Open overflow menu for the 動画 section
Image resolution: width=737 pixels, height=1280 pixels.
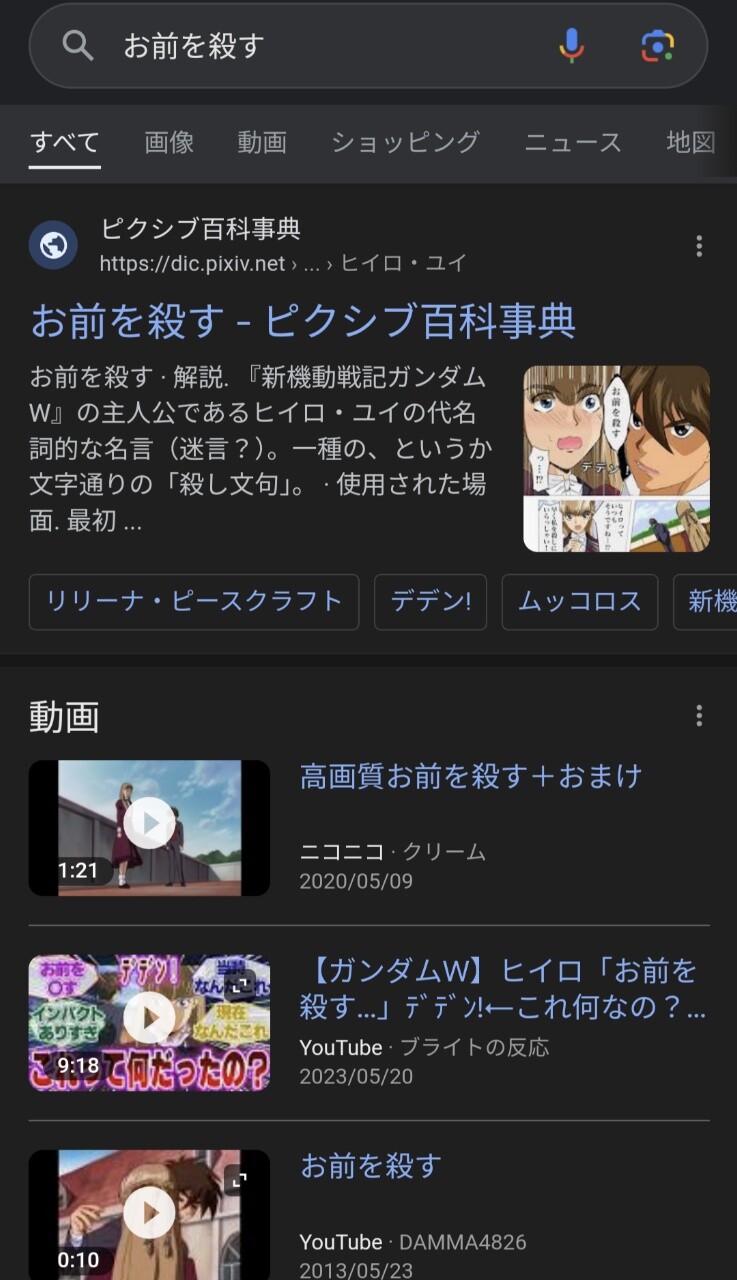[x=699, y=716]
